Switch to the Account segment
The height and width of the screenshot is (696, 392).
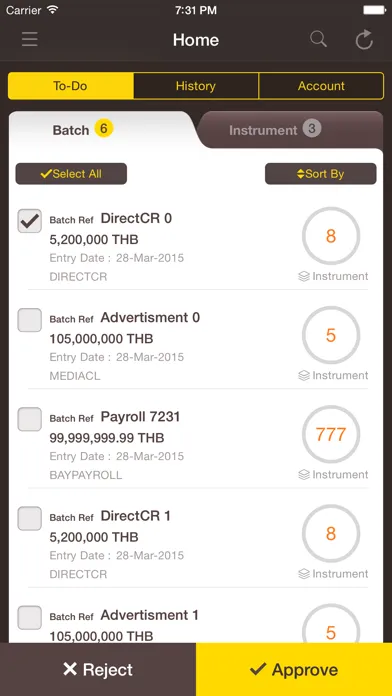coord(321,86)
